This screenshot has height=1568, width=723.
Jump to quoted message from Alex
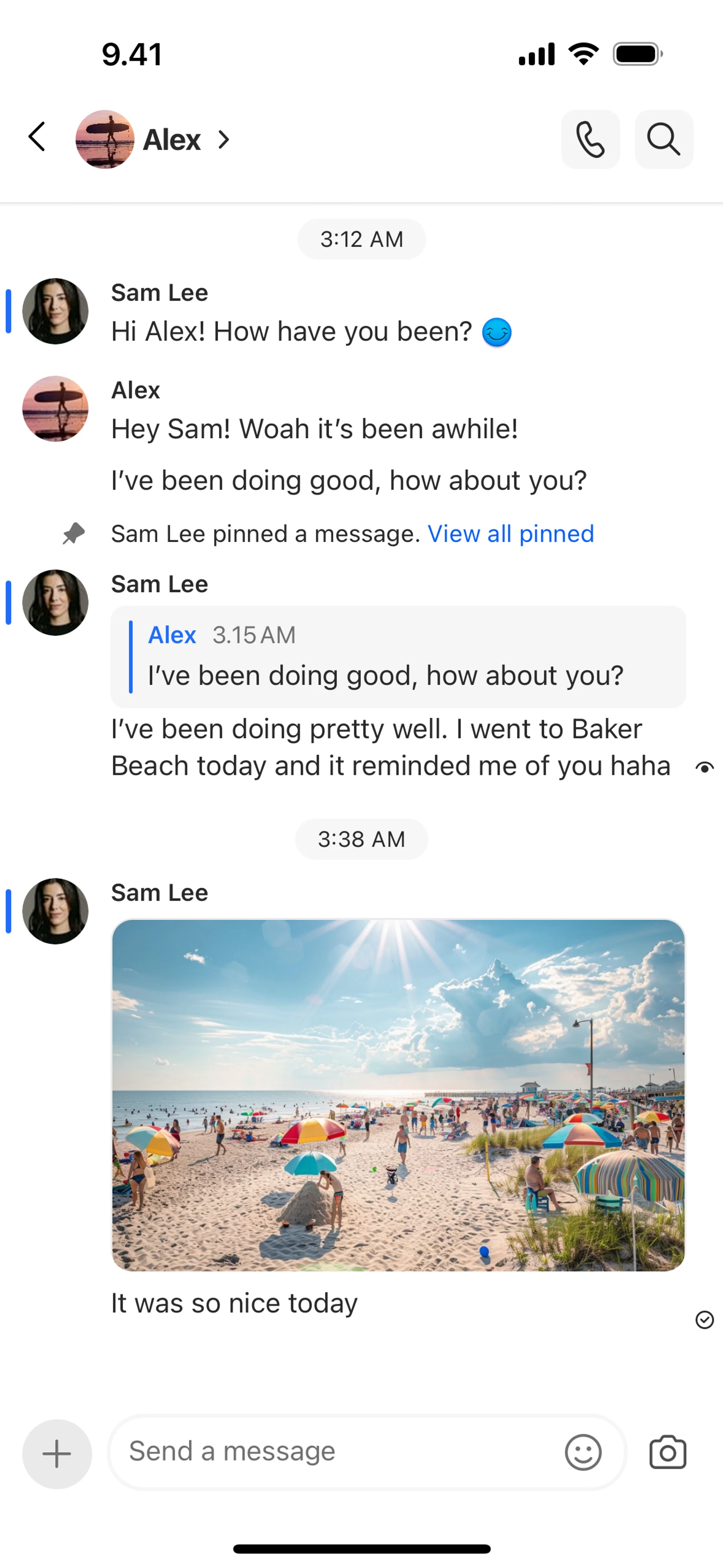click(x=398, y=657)
